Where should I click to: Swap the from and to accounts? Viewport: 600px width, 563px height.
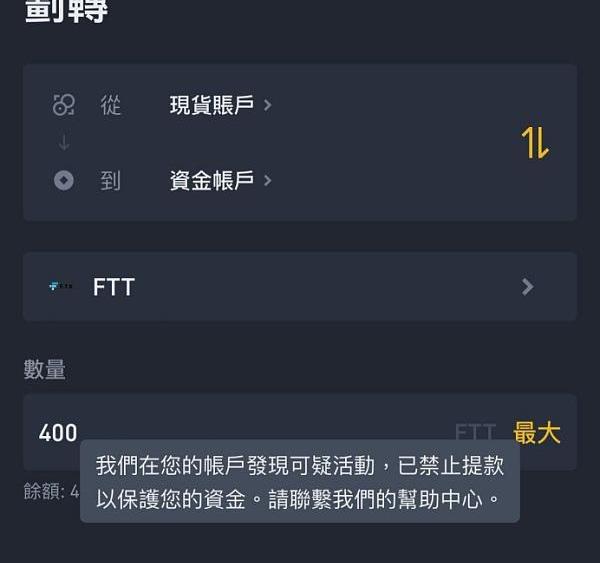535,144
